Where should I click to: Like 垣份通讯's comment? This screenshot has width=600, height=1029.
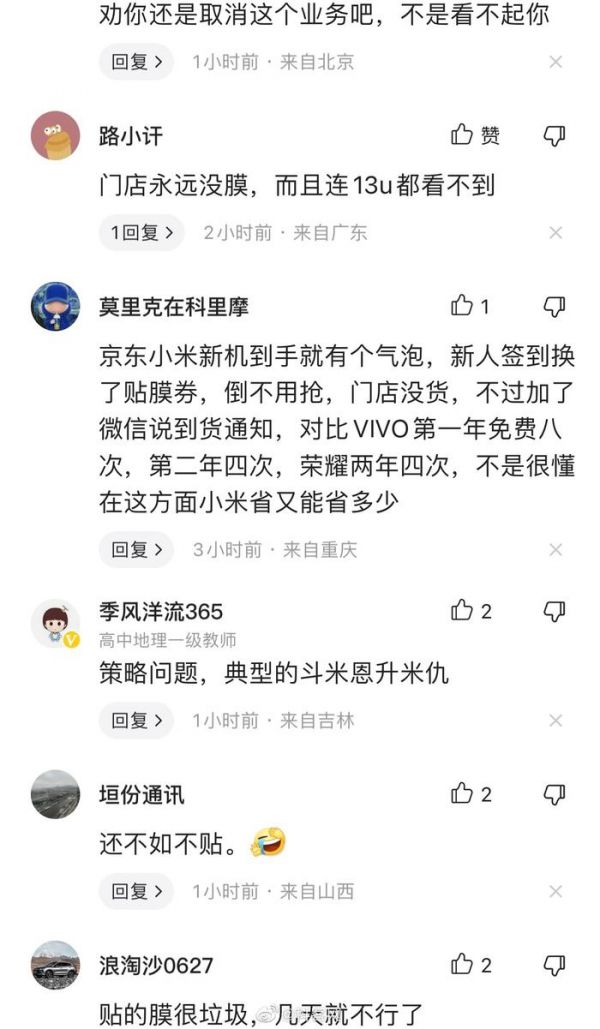[x=471, y=794]
